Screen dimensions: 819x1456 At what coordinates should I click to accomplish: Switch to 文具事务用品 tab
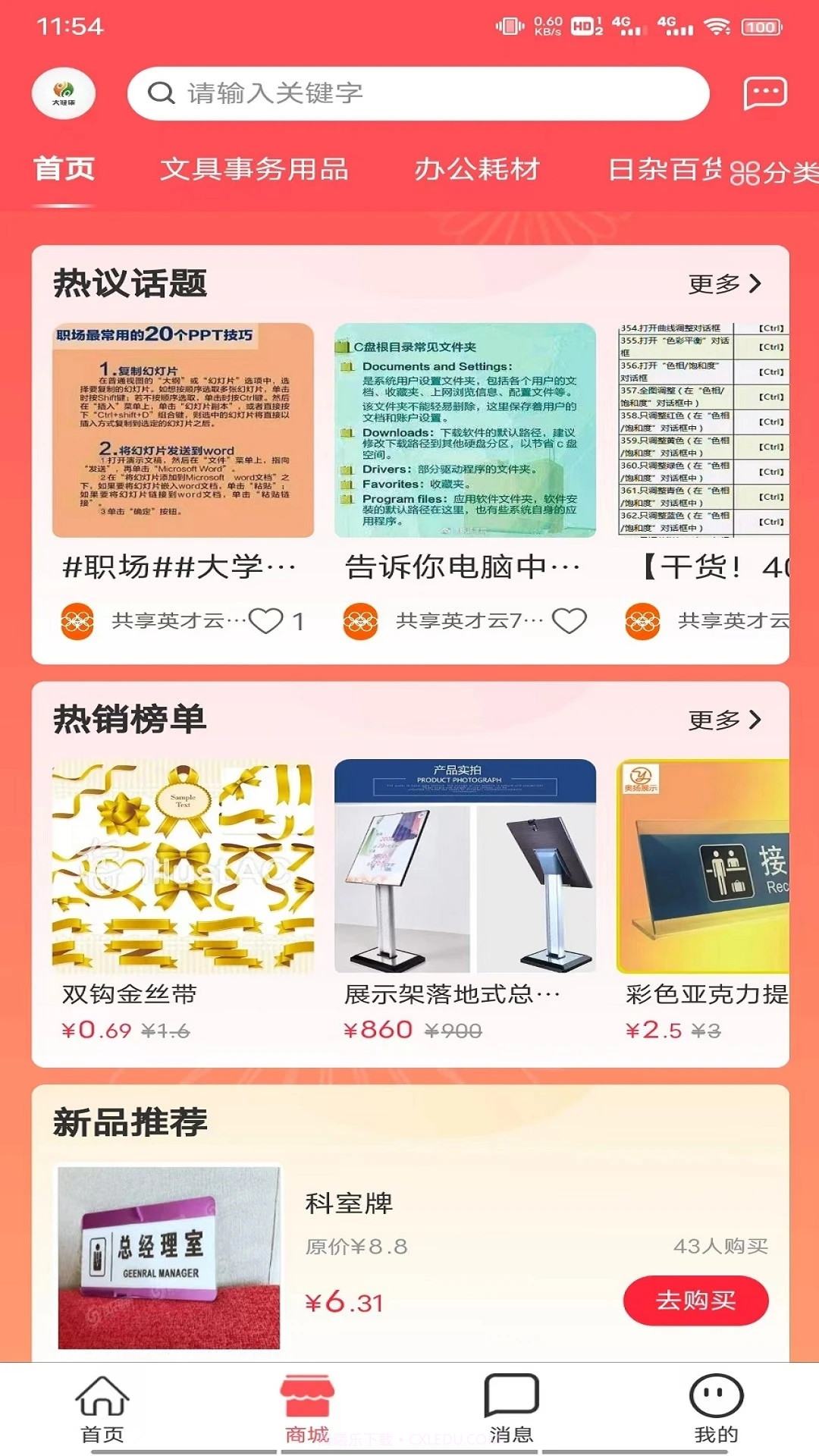(254, 168)
